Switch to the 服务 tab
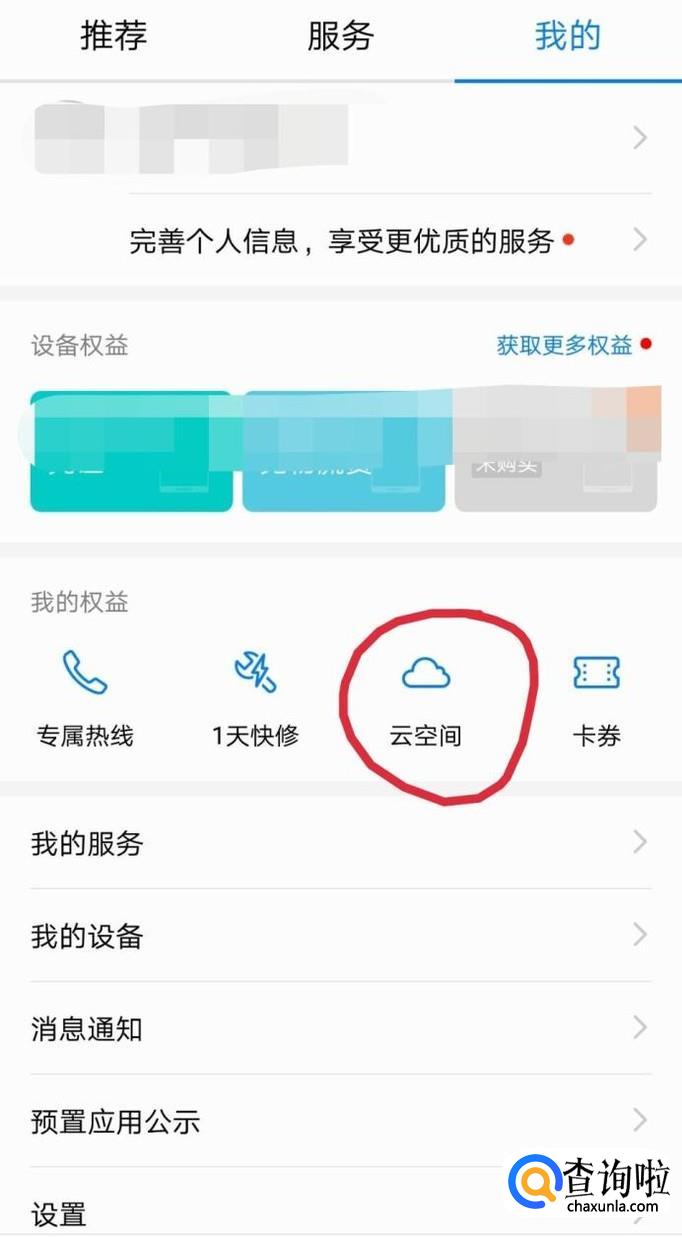 (340, 37)
